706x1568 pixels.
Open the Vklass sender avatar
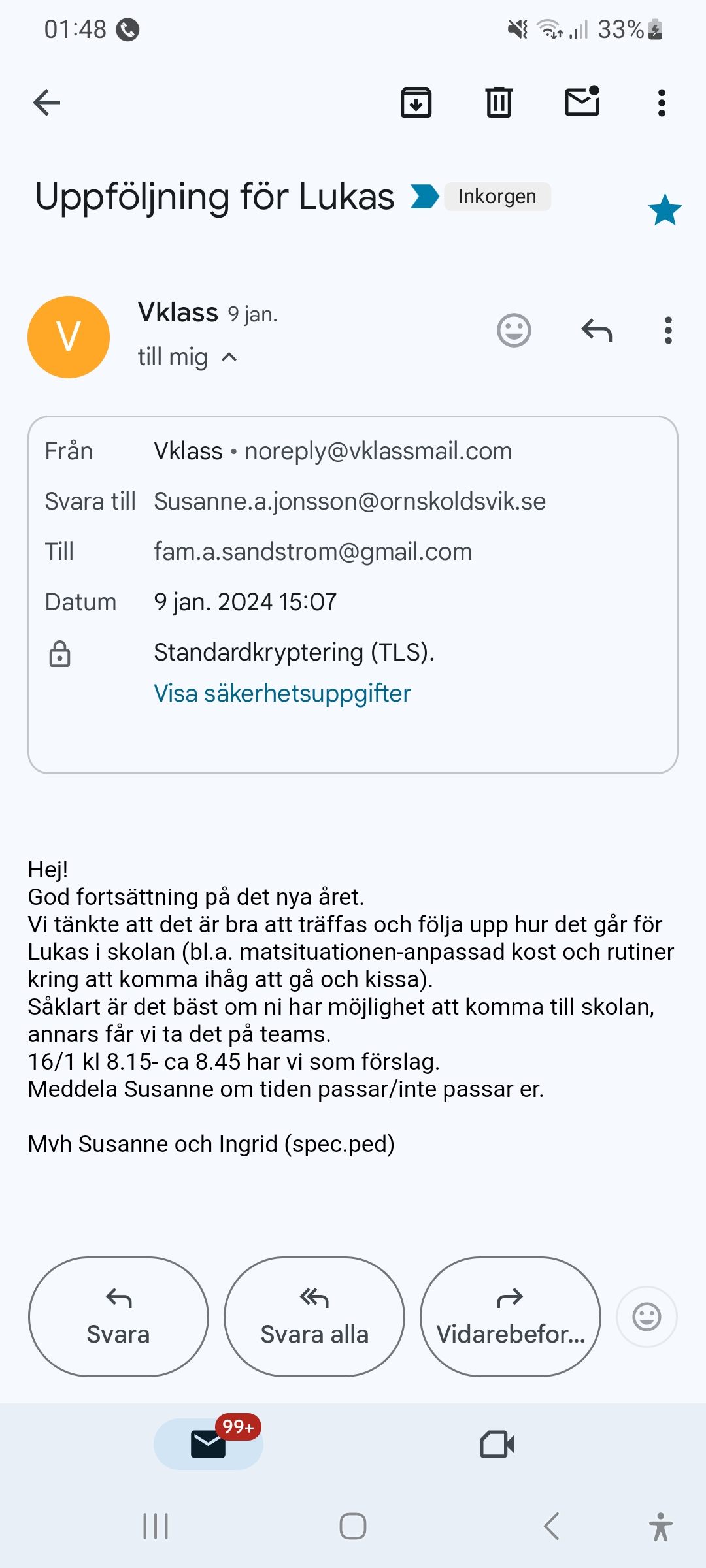coord(69,337)
